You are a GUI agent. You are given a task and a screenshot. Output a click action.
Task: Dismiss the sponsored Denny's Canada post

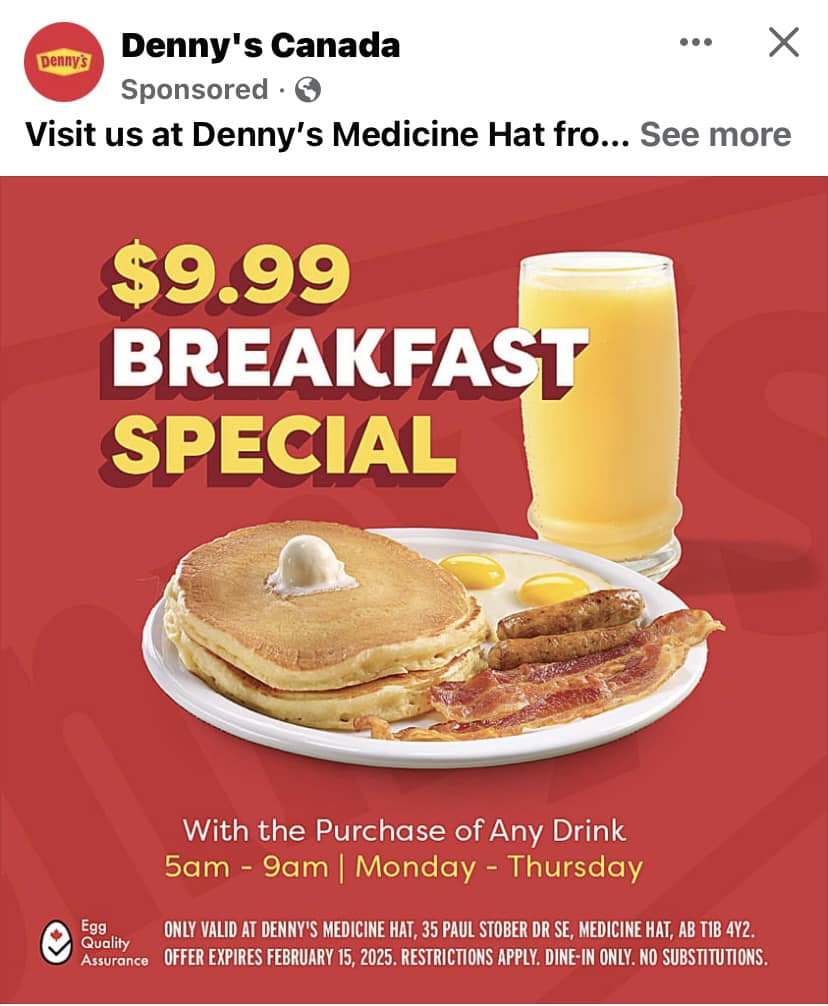point(783,42)
